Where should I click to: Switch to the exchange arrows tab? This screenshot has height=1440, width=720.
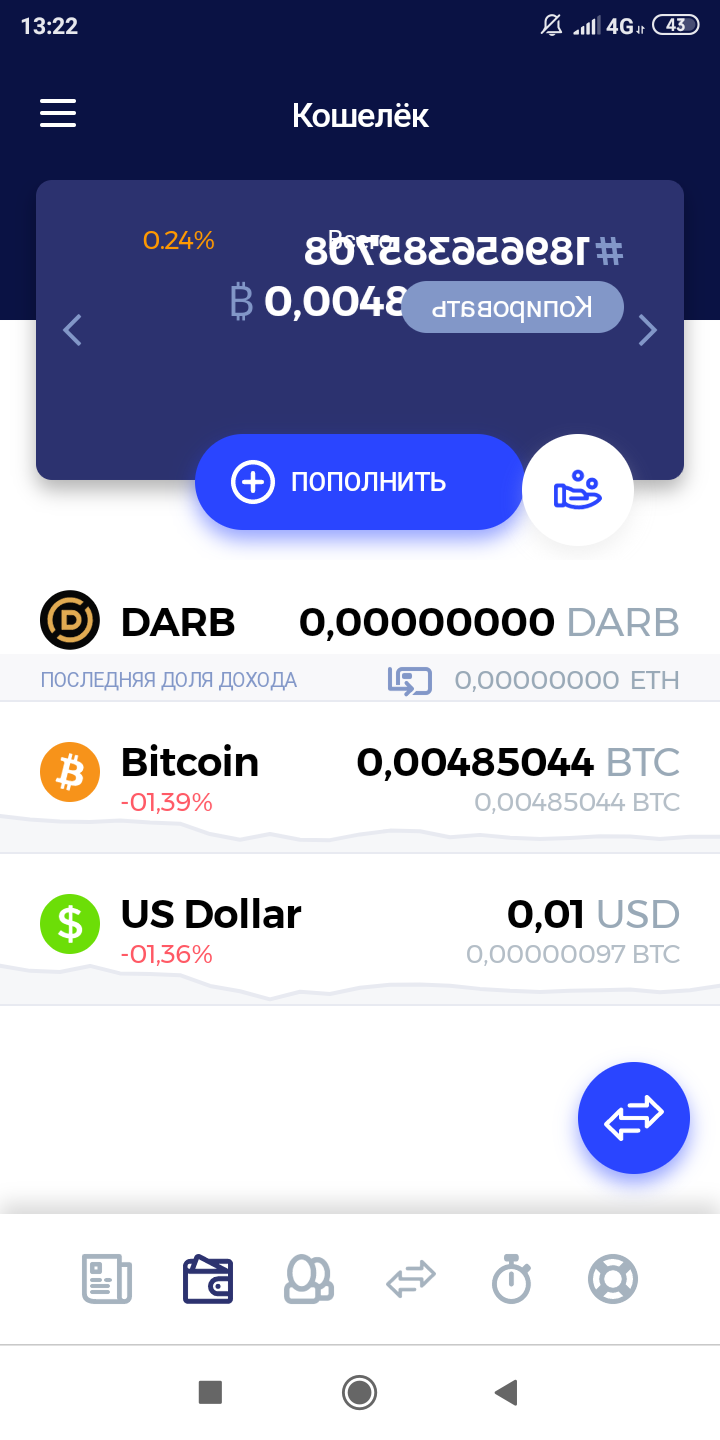click(x=411, y=1279)
